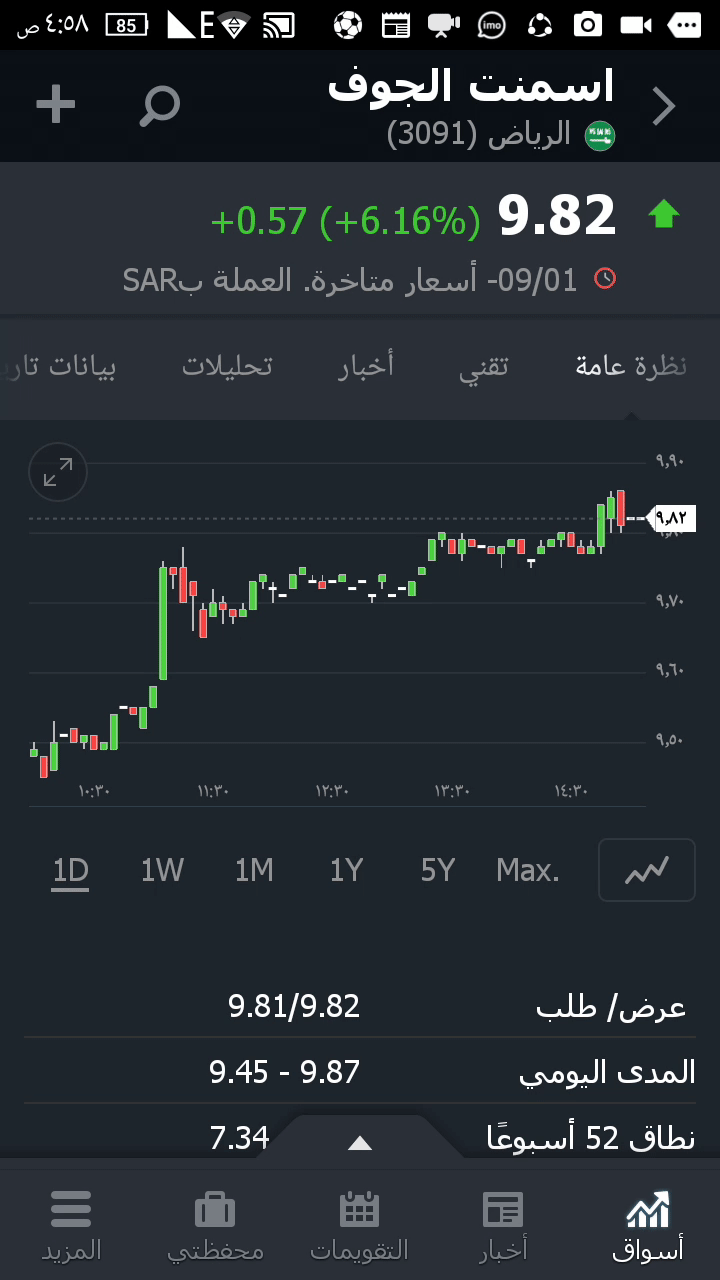Show the Max. chart range
The height and width of the screenshot is (1280, 720).
pyautogui.click(x=528, y=871)
